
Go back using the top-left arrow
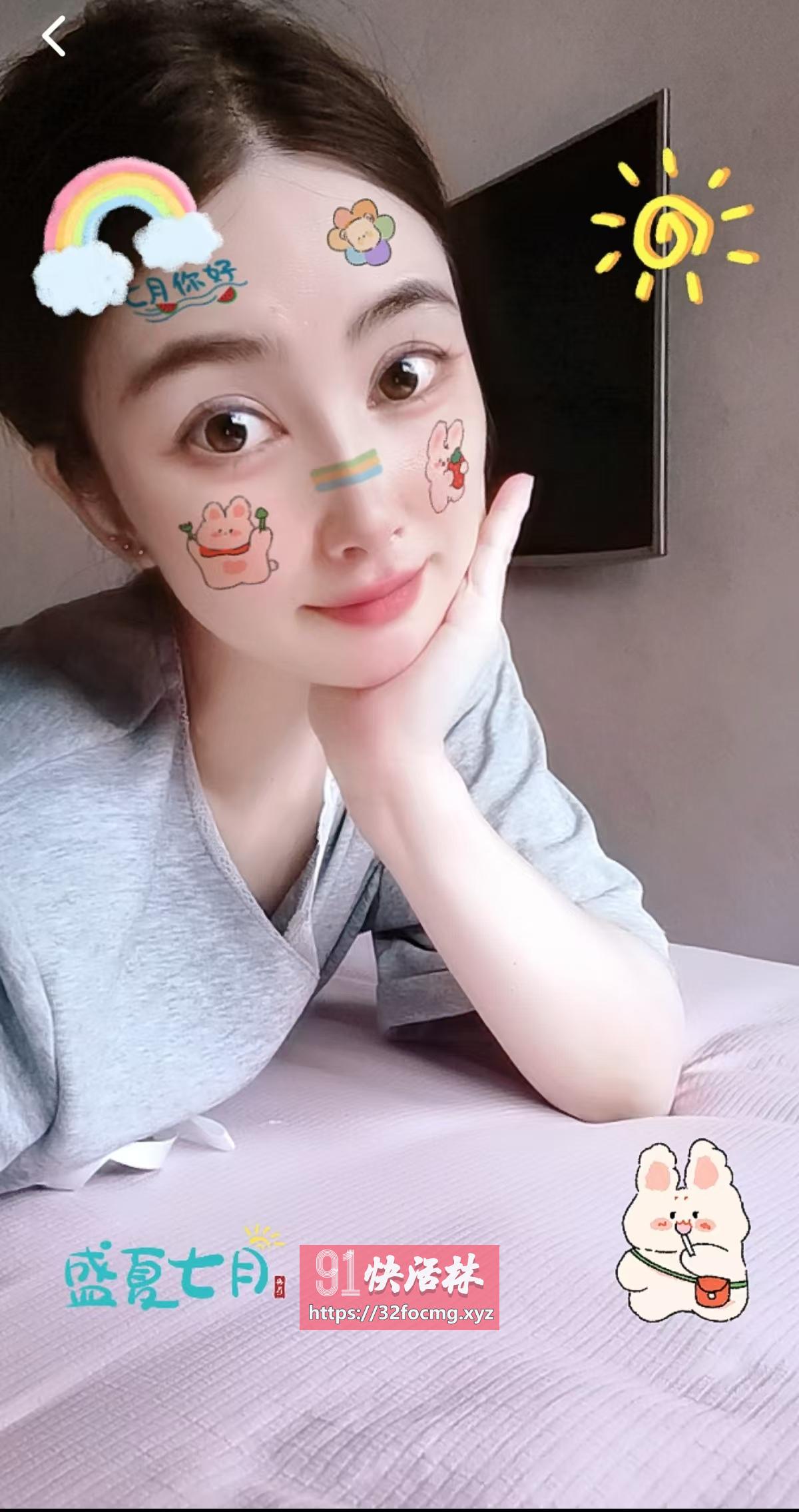click(53, 37)
